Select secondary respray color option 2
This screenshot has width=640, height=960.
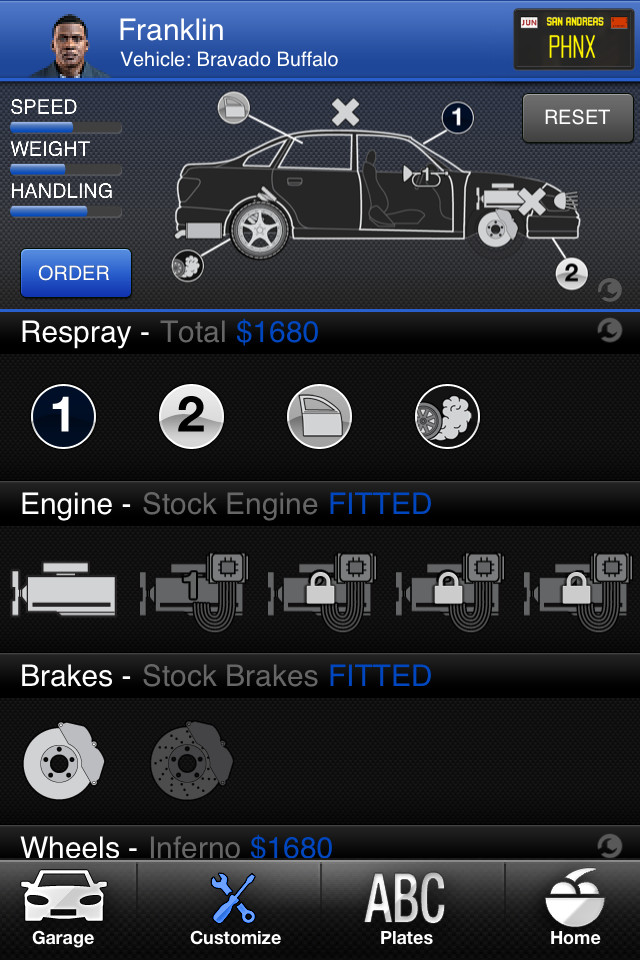191,417
